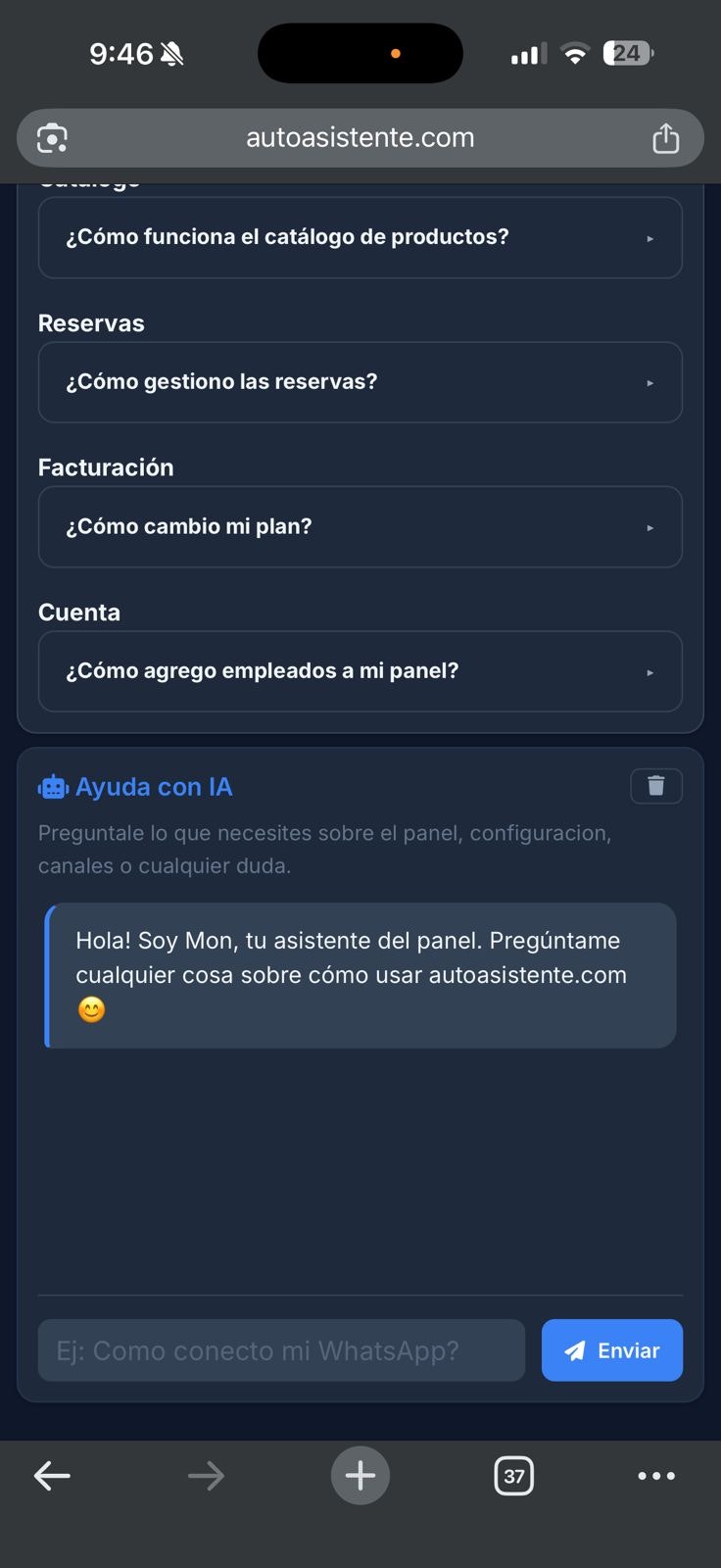Expand '¿Cómo funciona el catálogo de productos?'

click(360, 237)
